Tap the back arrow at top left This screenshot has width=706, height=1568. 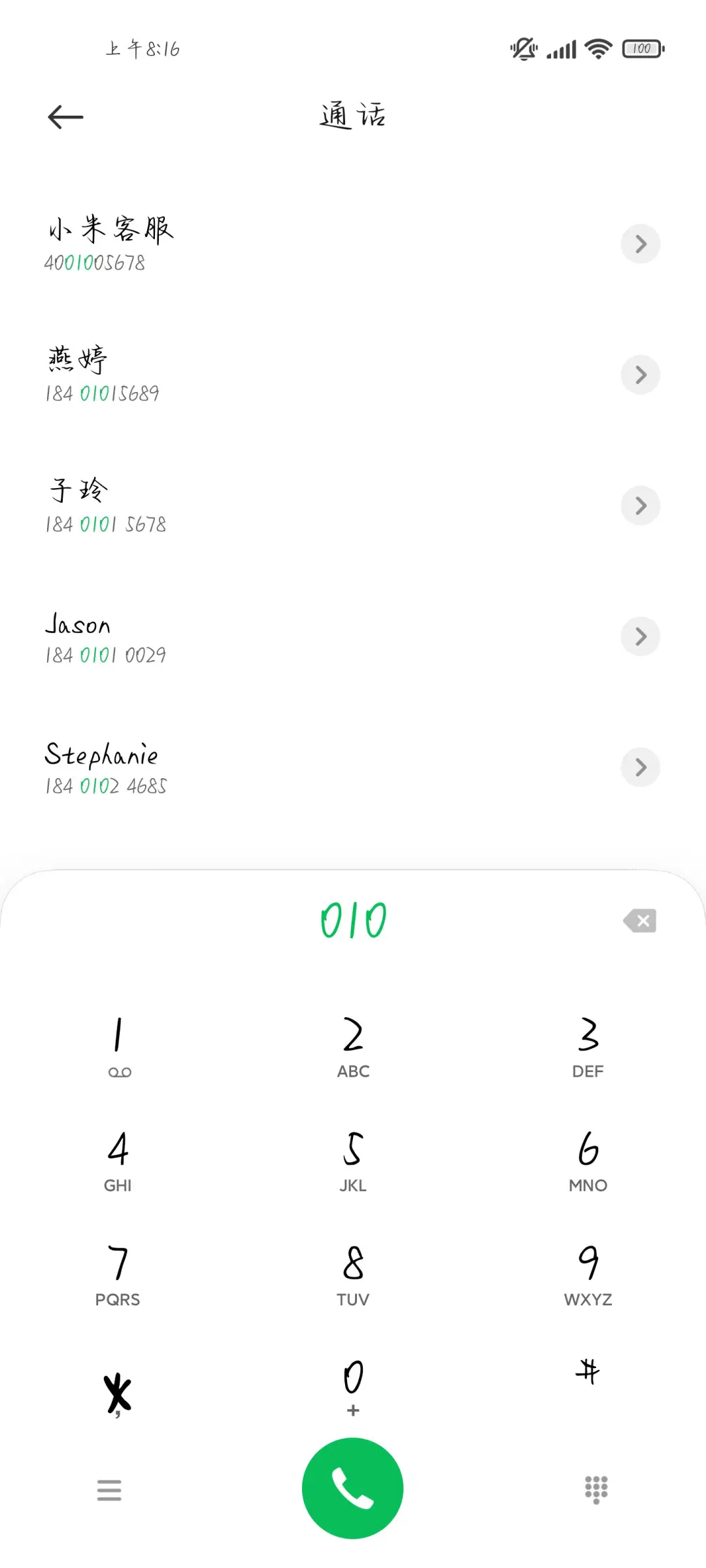click(x=65, y=116)
